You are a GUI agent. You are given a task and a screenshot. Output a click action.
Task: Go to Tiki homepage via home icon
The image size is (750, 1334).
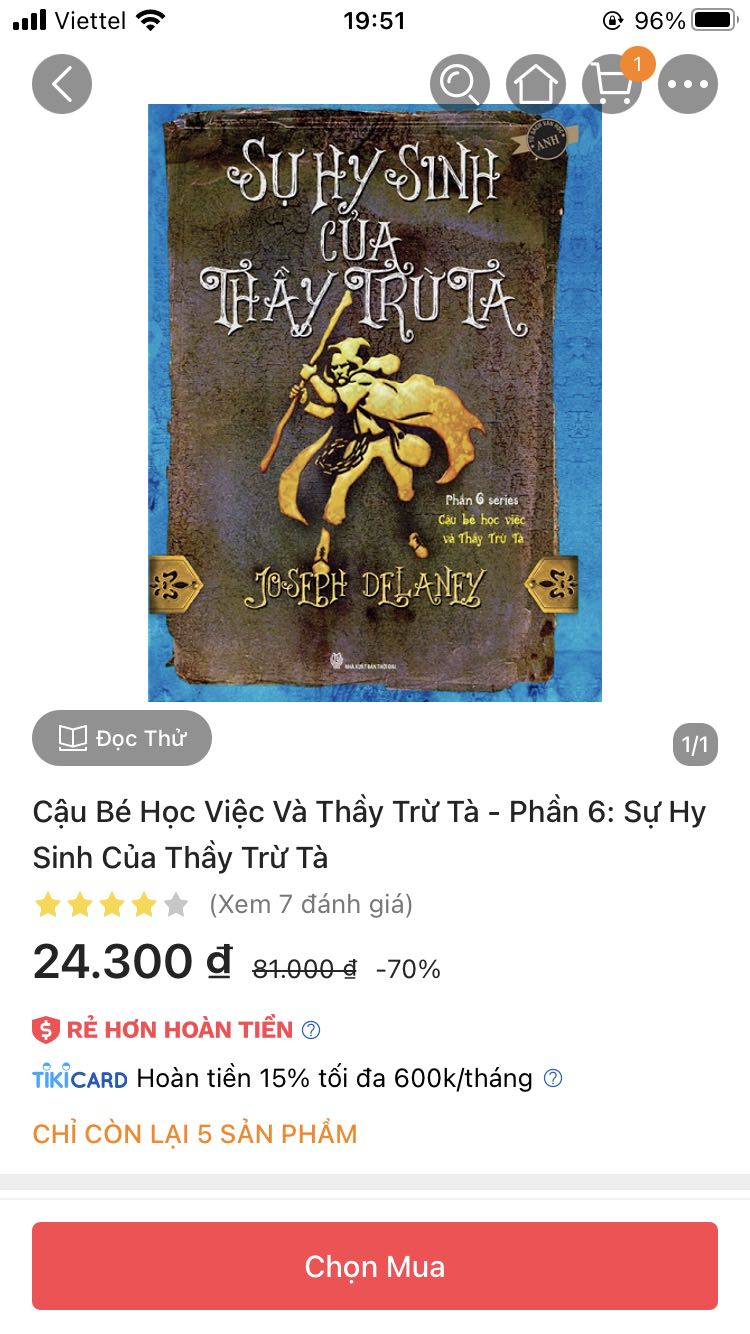tap(536, 84)
